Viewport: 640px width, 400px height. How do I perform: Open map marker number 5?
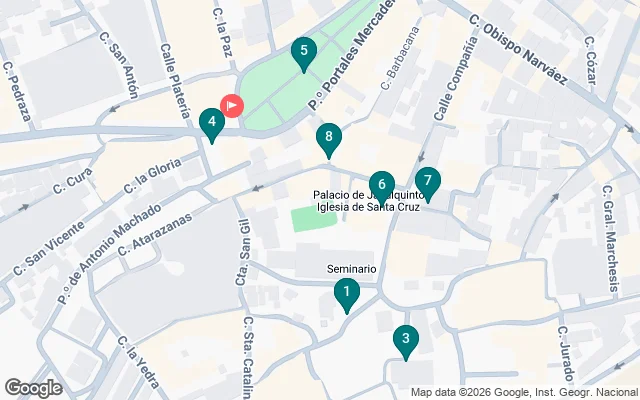pyautogui.click(x=303, y=52)
